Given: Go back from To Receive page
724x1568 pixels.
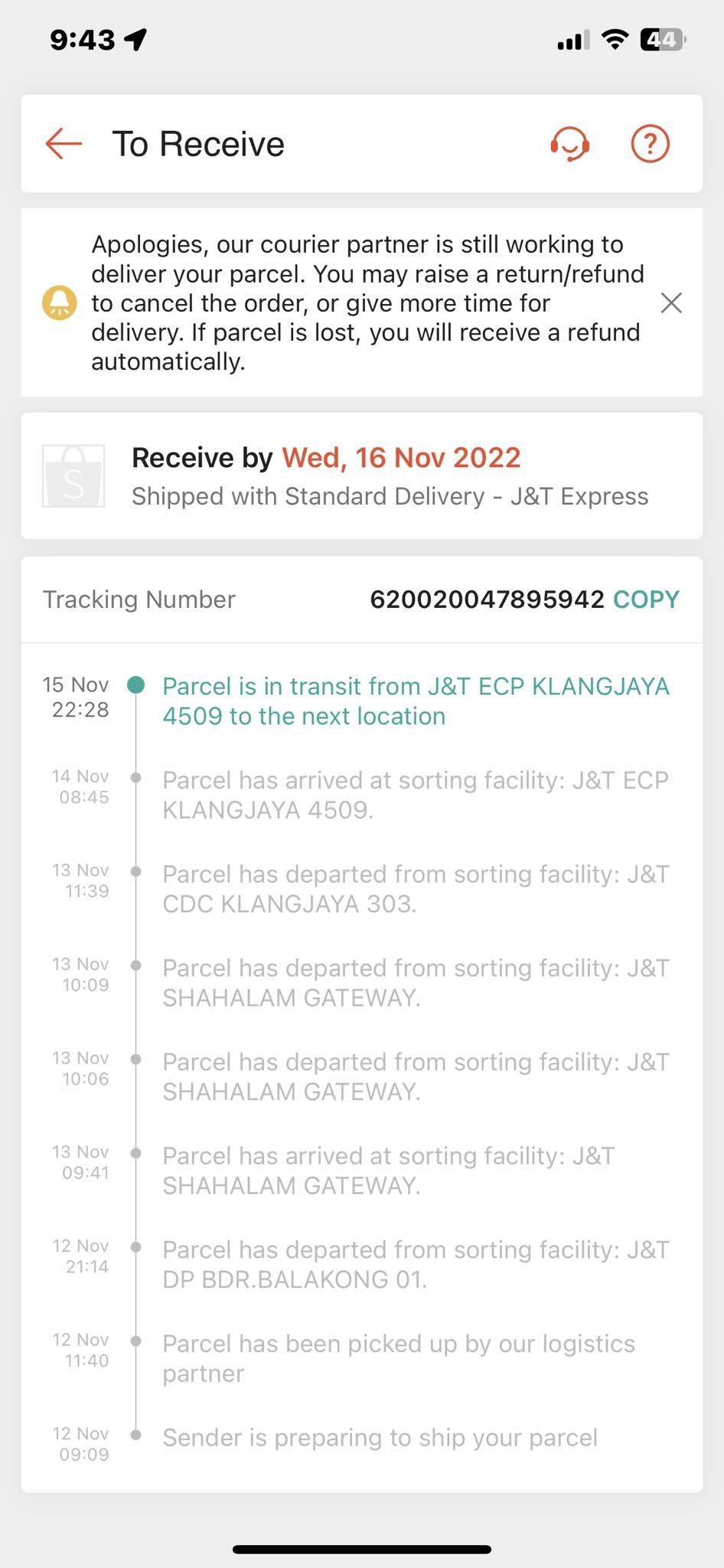Looking at the screenshot, I should tap(64, 143).
